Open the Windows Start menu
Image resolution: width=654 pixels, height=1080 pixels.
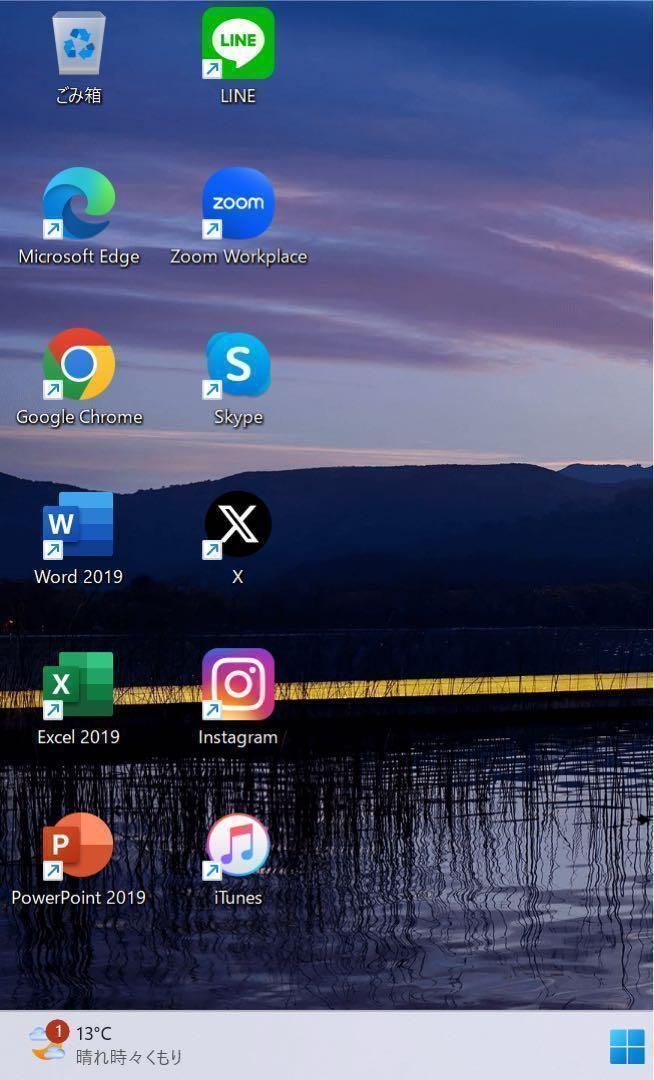(x=627, y=1047)
